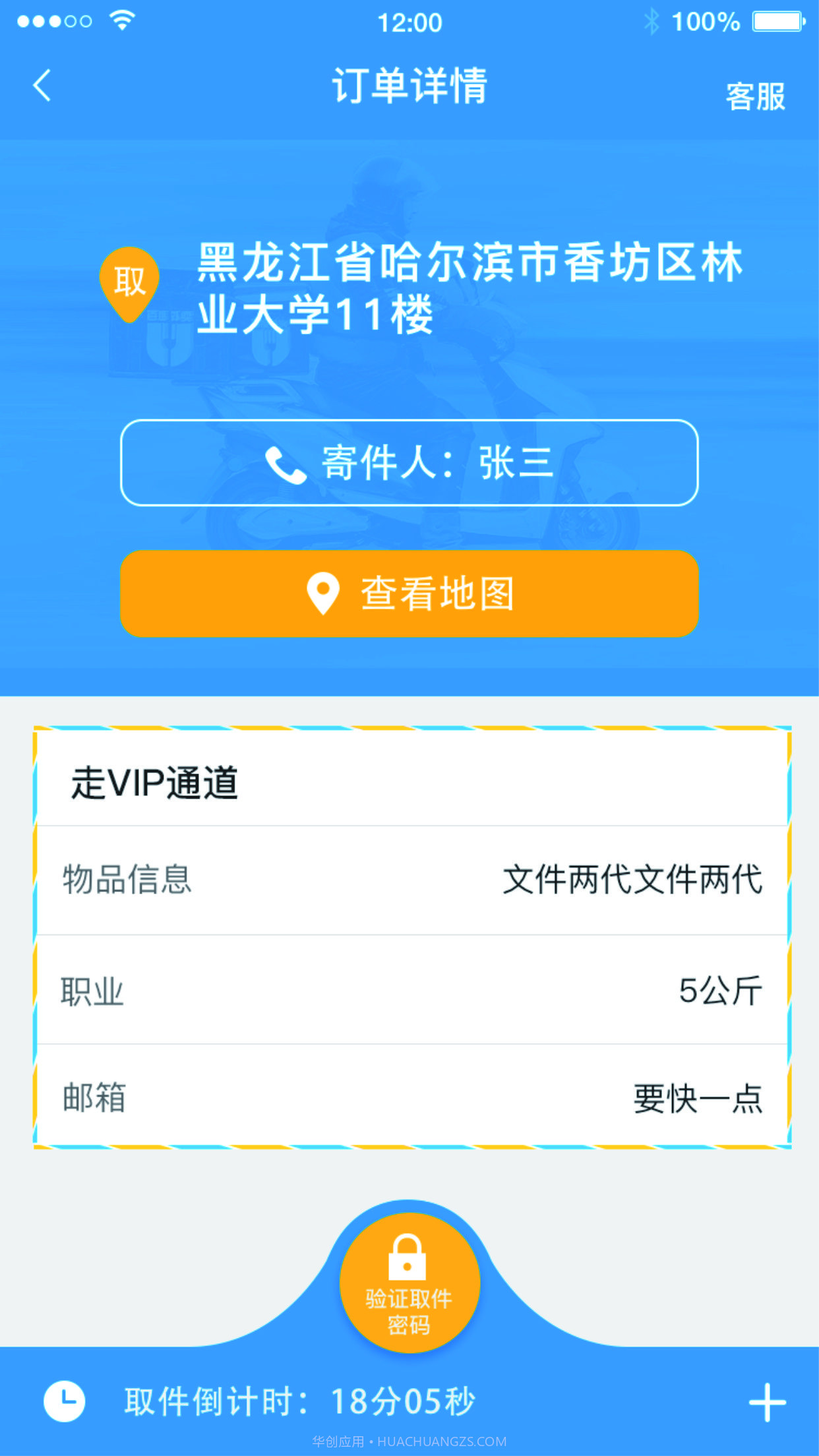Open customer service via 客服 link
The width and height of the screenshot is (819, 1456).
pos(756,98)
